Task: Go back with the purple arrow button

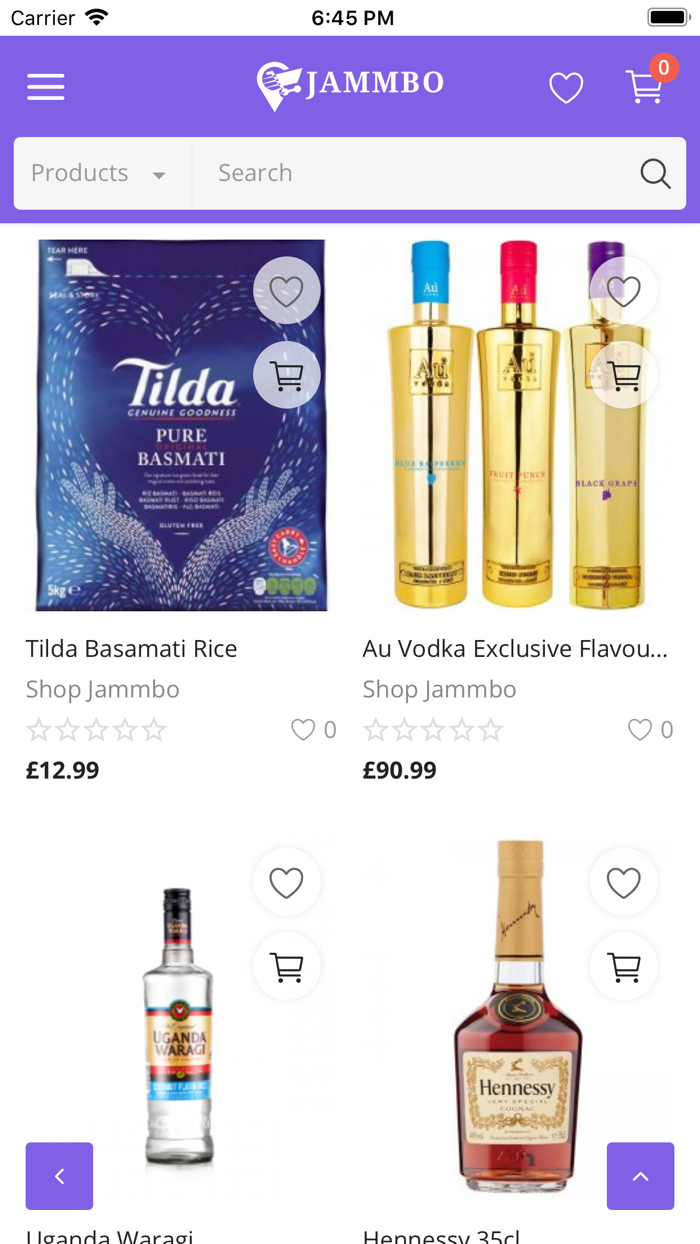Action: [x=59, y=1176]
